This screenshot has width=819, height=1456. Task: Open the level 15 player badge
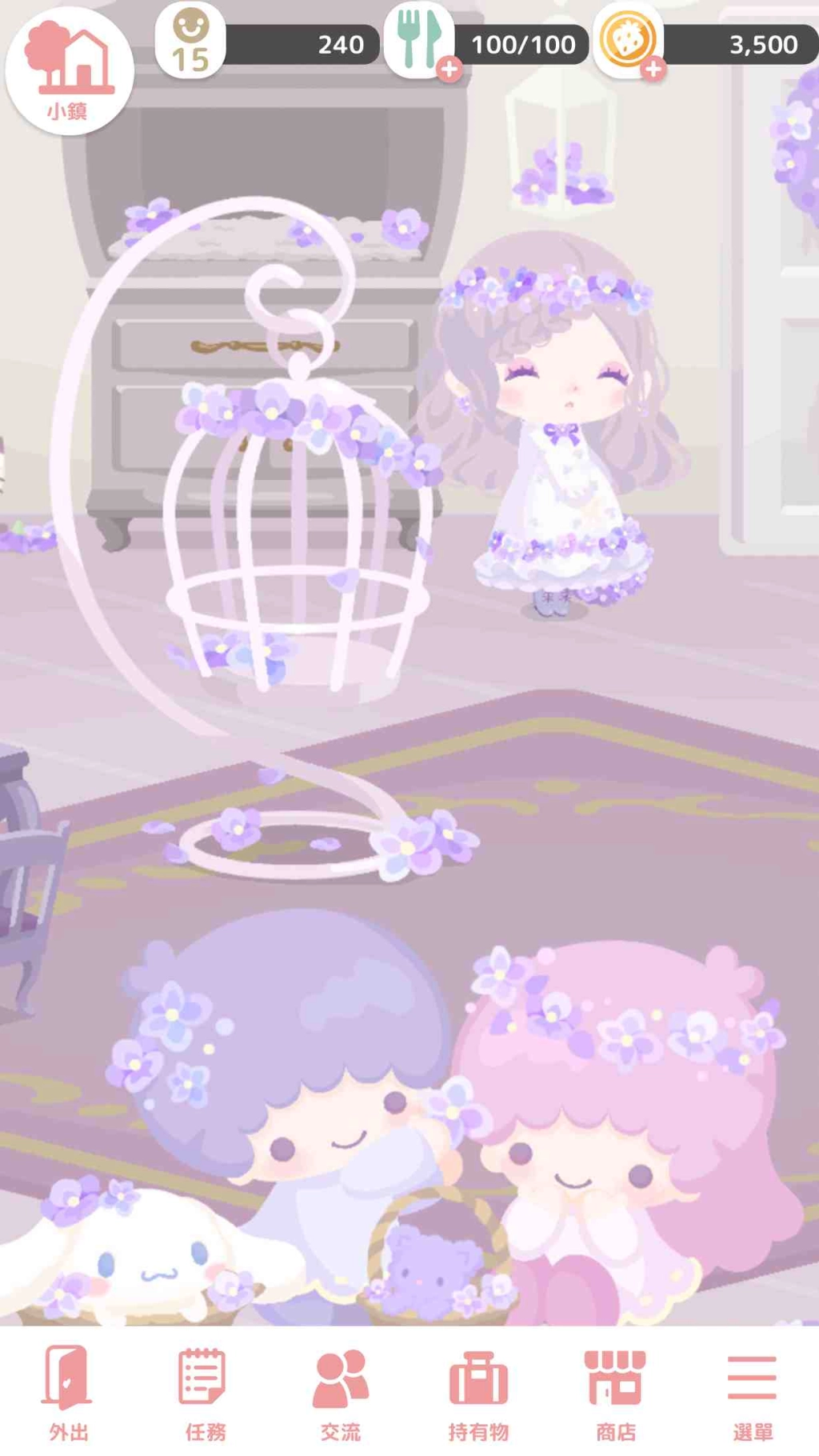tap(190, 42)
